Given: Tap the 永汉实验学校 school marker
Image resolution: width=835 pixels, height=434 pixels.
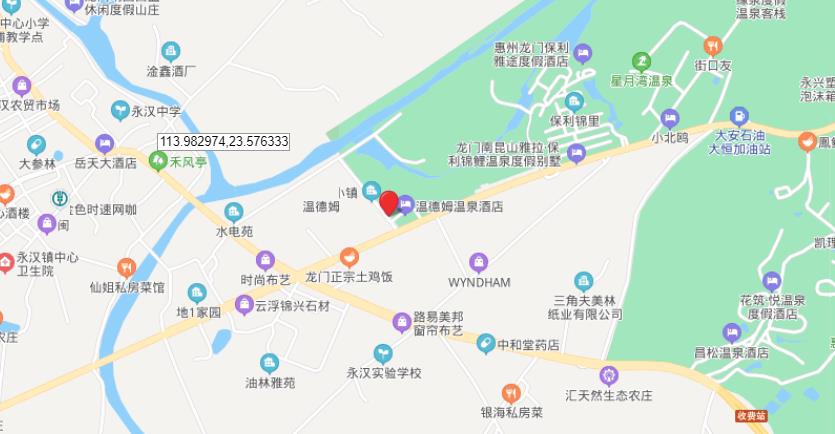Looking at the screenshot, I should pos(383,352).
